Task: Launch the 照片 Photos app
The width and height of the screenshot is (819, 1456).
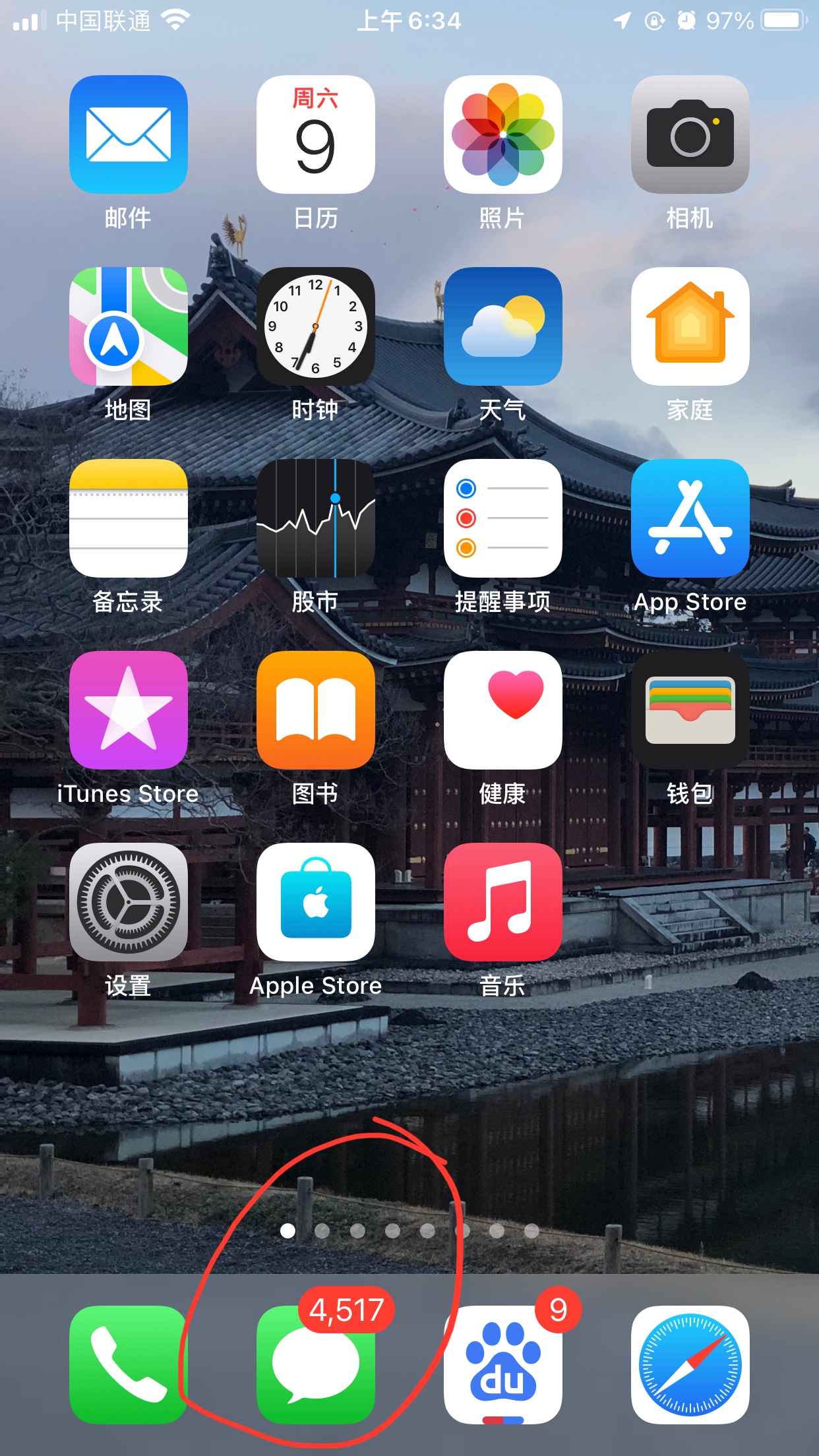Action: (x=502, y=135)
